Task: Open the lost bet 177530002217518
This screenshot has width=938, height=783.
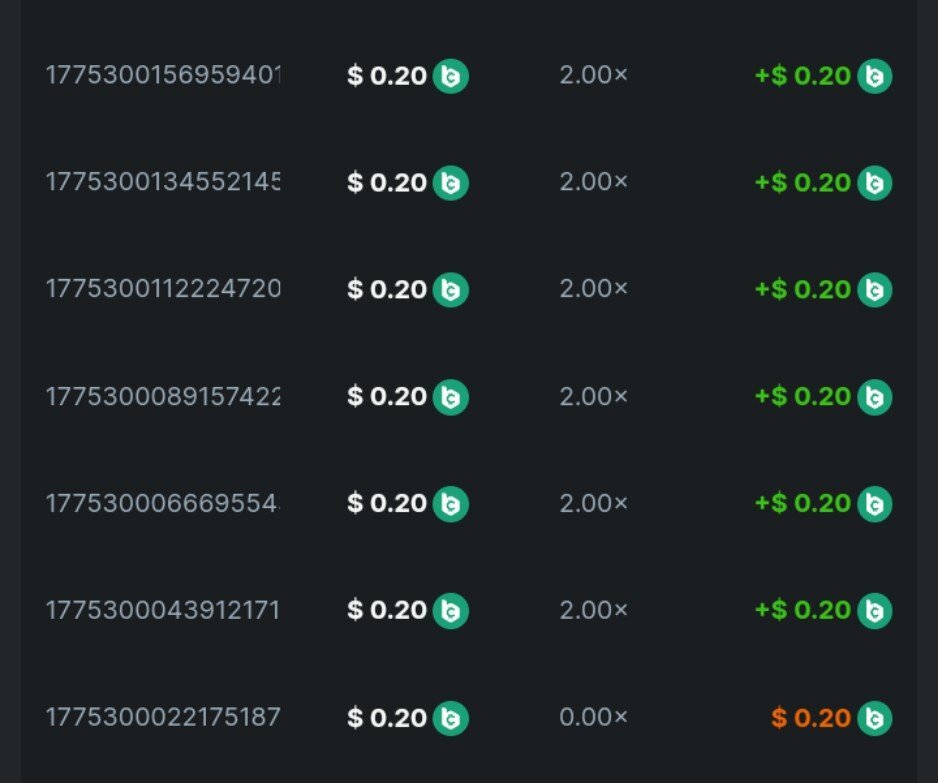Action: pyautogui.click(x=163, y=718)
